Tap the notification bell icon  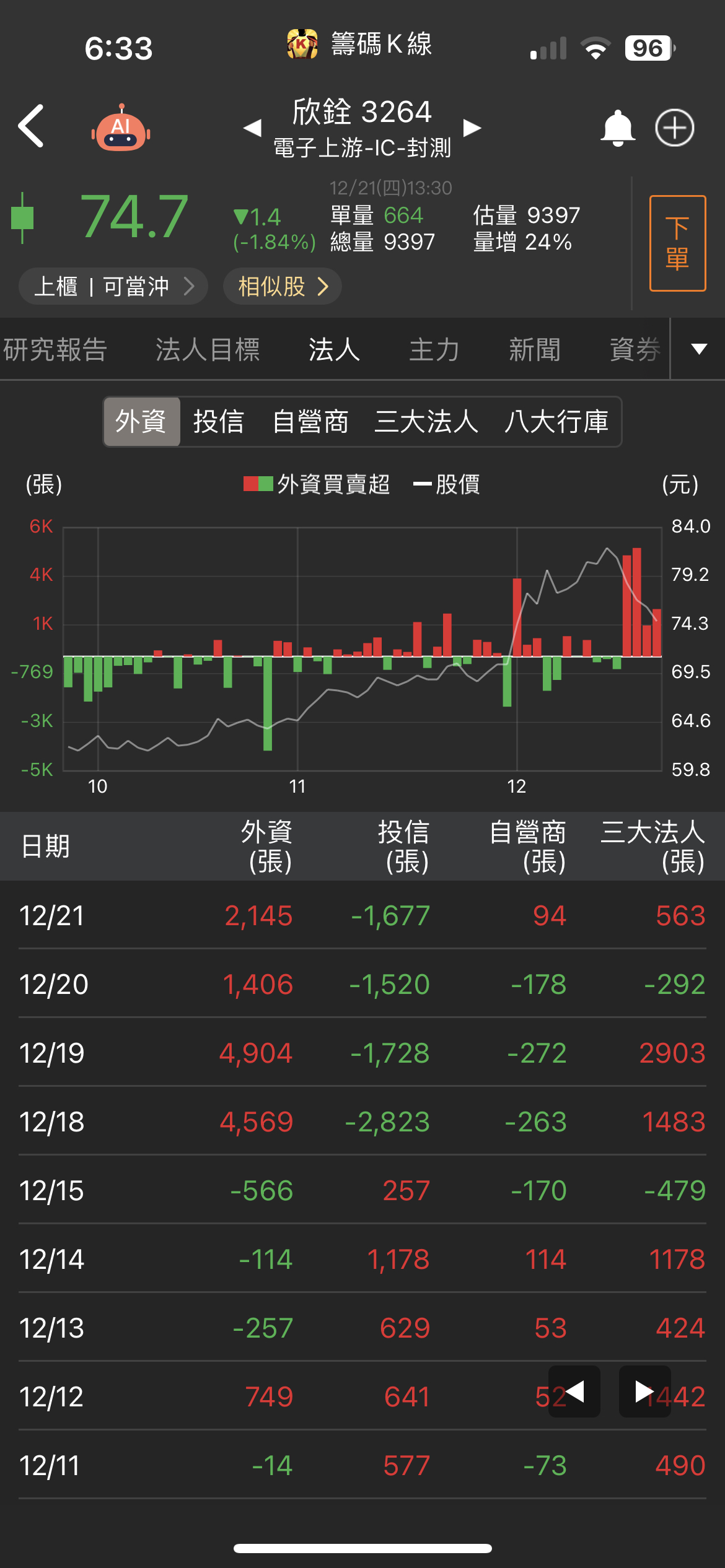pos(618,127)
